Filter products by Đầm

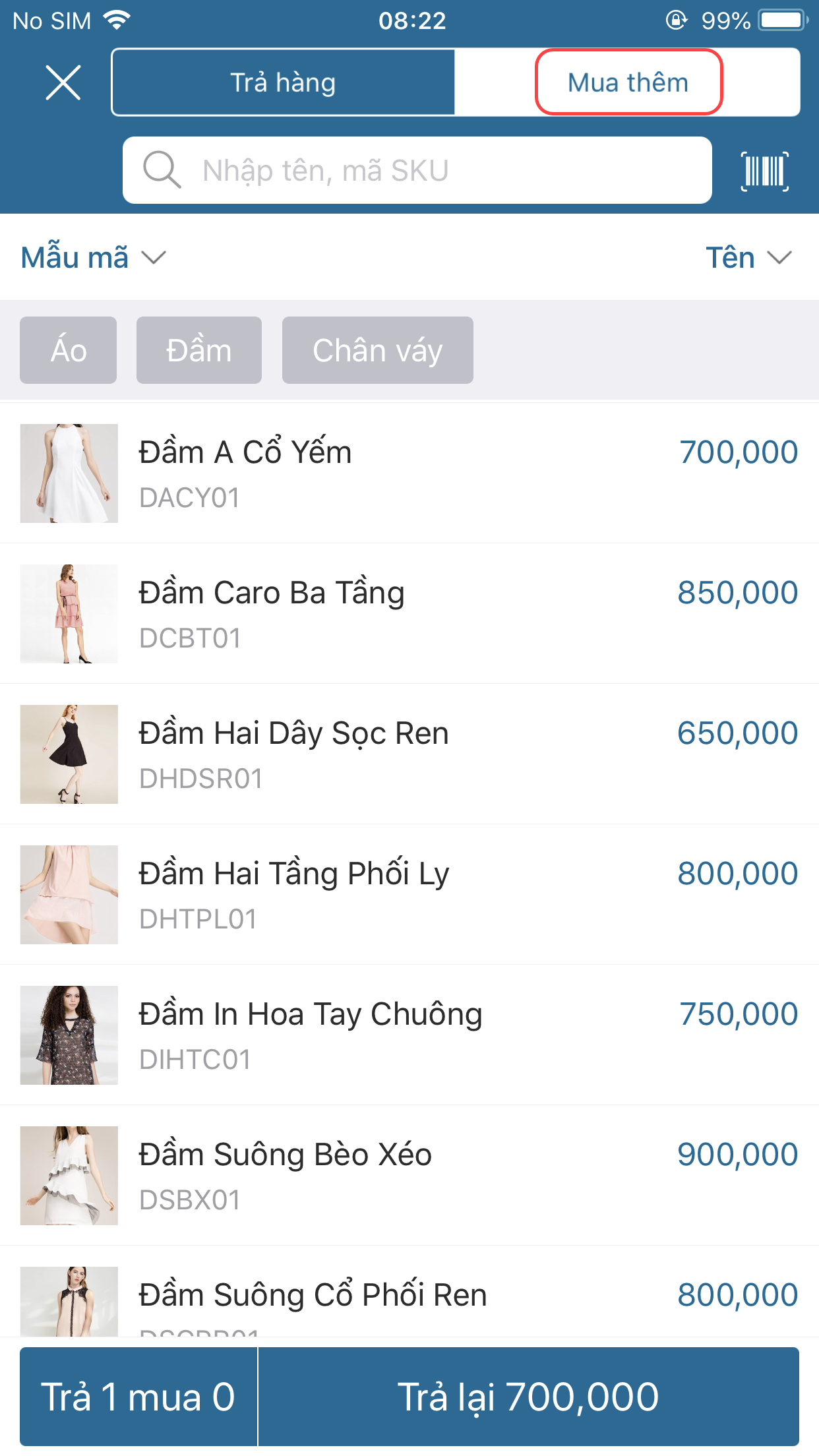pyautogui.click(x=198, y=350)
